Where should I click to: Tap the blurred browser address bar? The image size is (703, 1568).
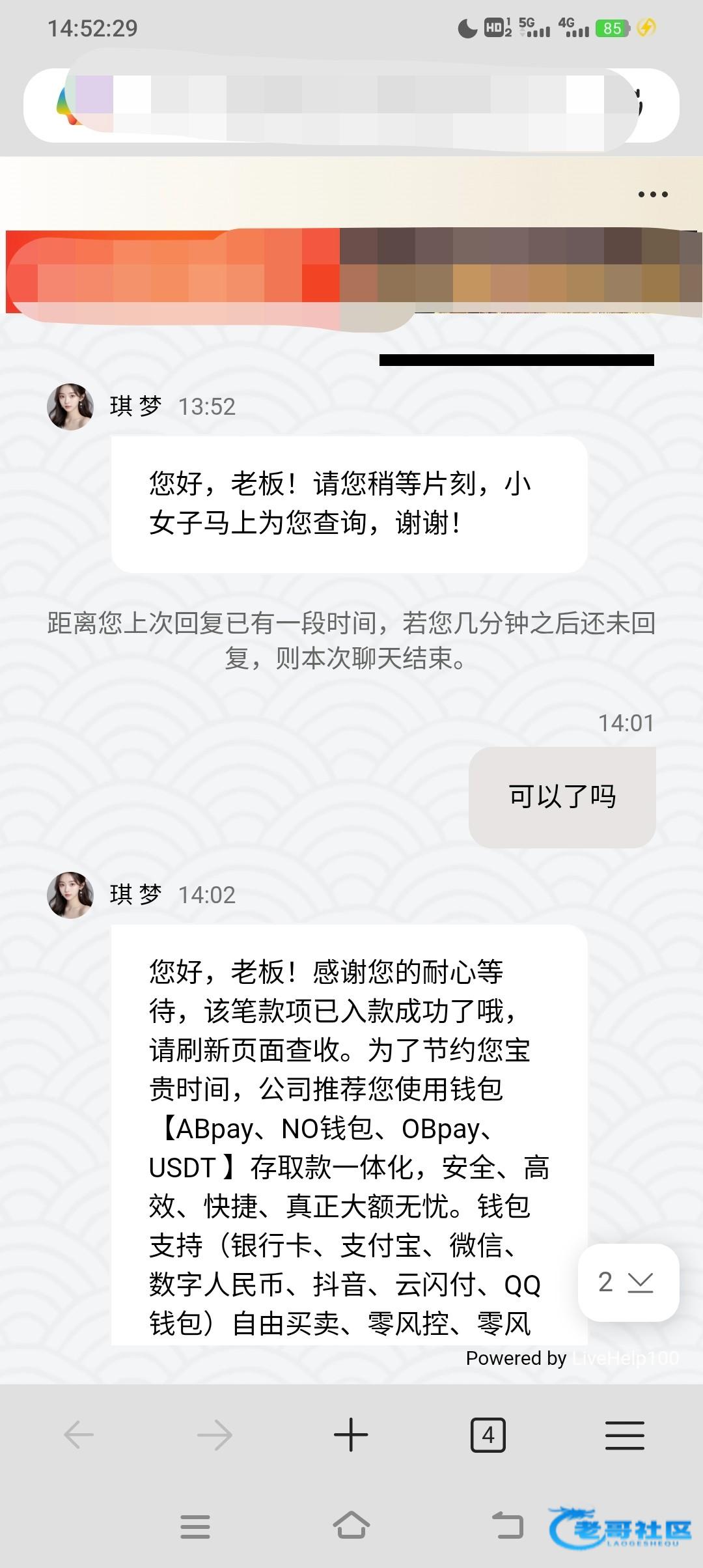pos(351,104)
